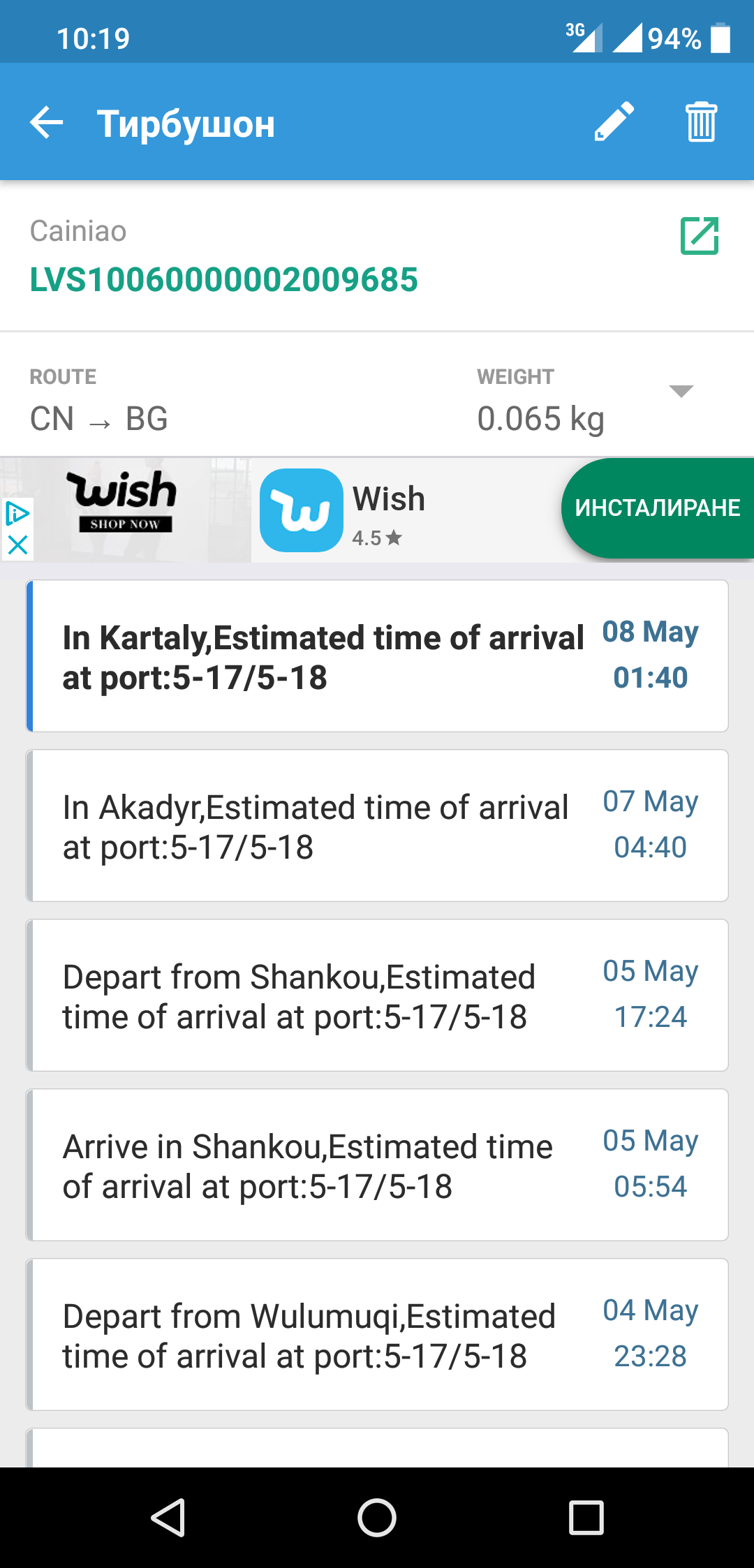The image size is (754, 1568).
Task: Open the ad info icon
Action: coord(17,515)
